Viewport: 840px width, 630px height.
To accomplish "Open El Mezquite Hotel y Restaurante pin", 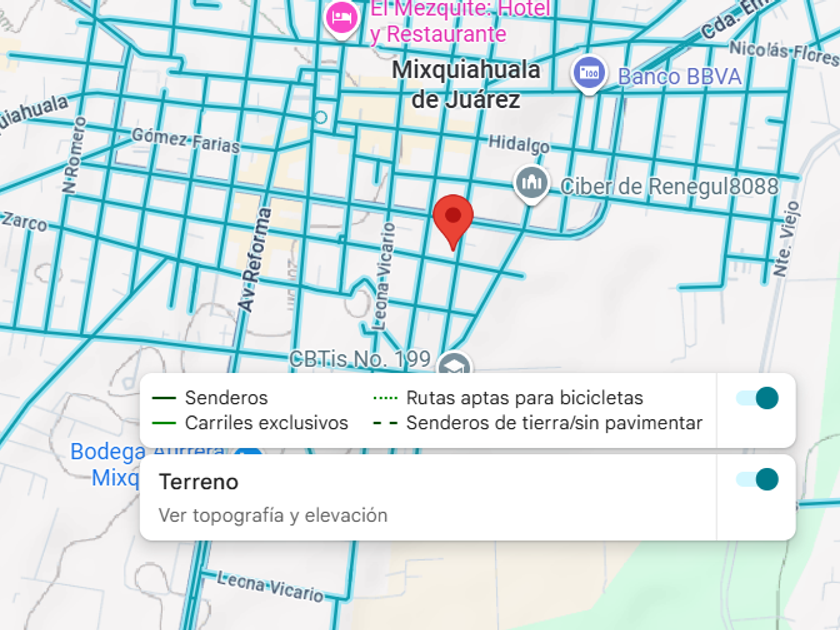I will click(342, 20).
